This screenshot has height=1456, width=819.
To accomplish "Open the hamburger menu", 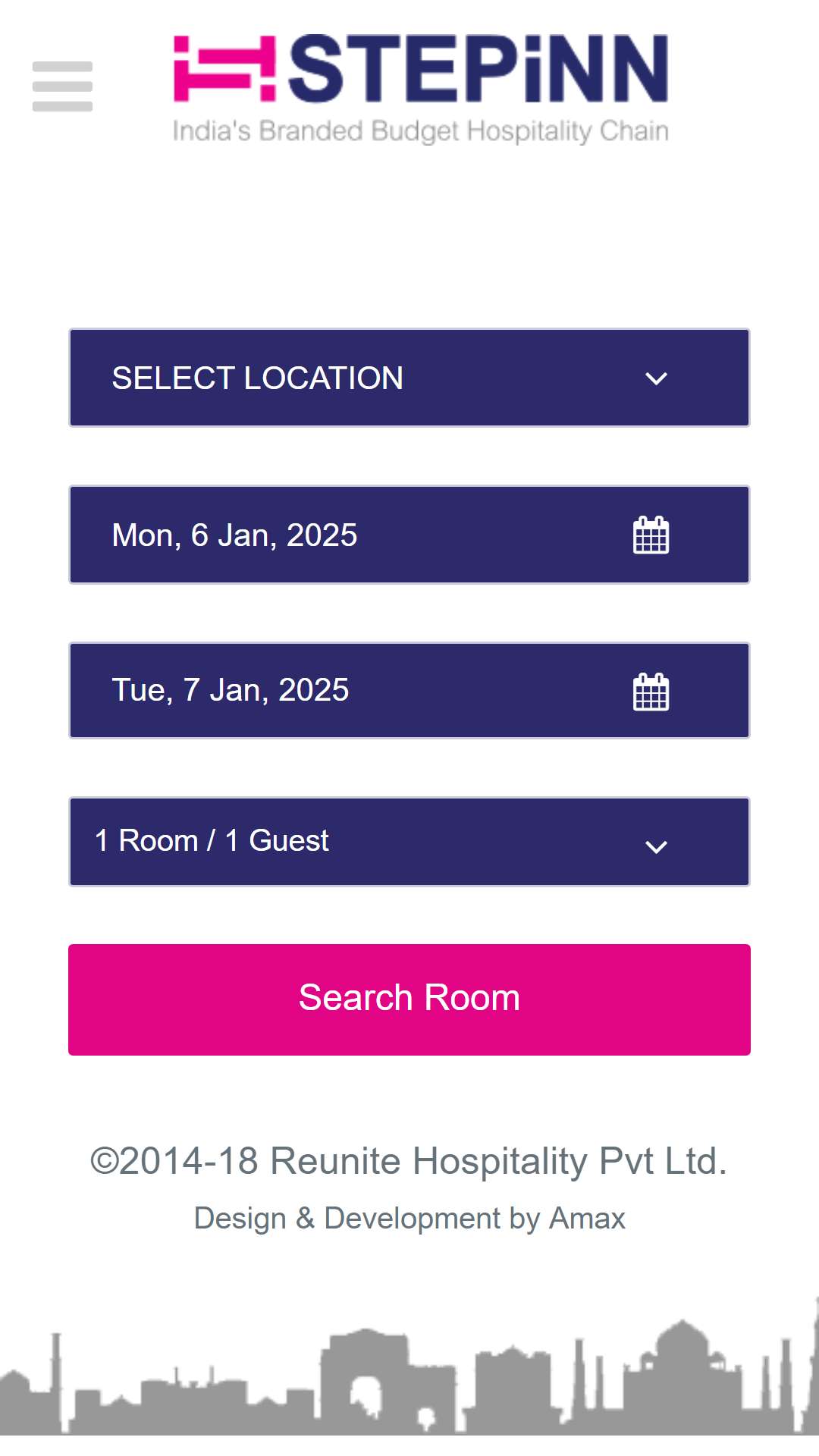I will pos(62,86).
